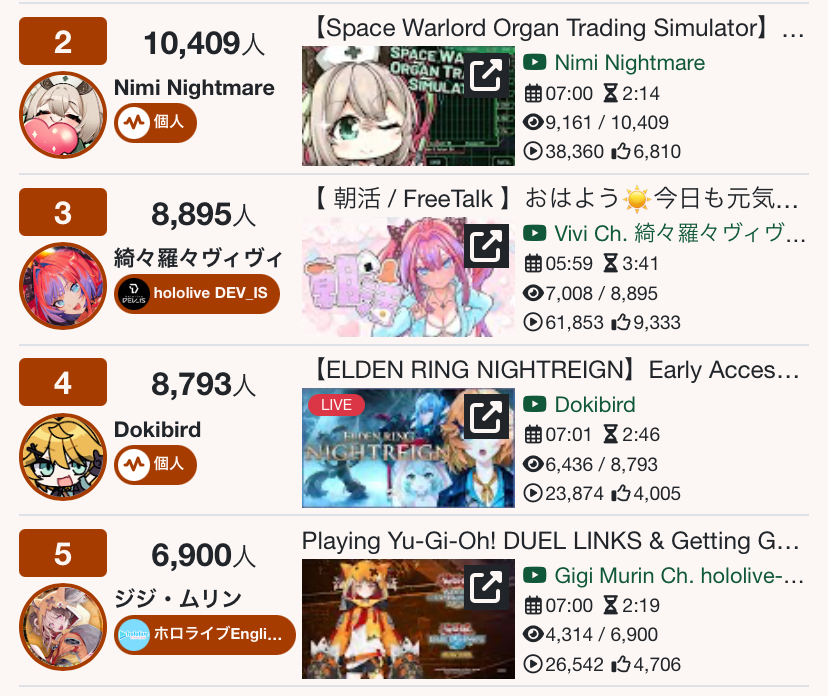Open the Playing Yu-Gi-Oh! DUEL LINKS stream title
This screenshot has height=696, width=828.
click(553, 541)
